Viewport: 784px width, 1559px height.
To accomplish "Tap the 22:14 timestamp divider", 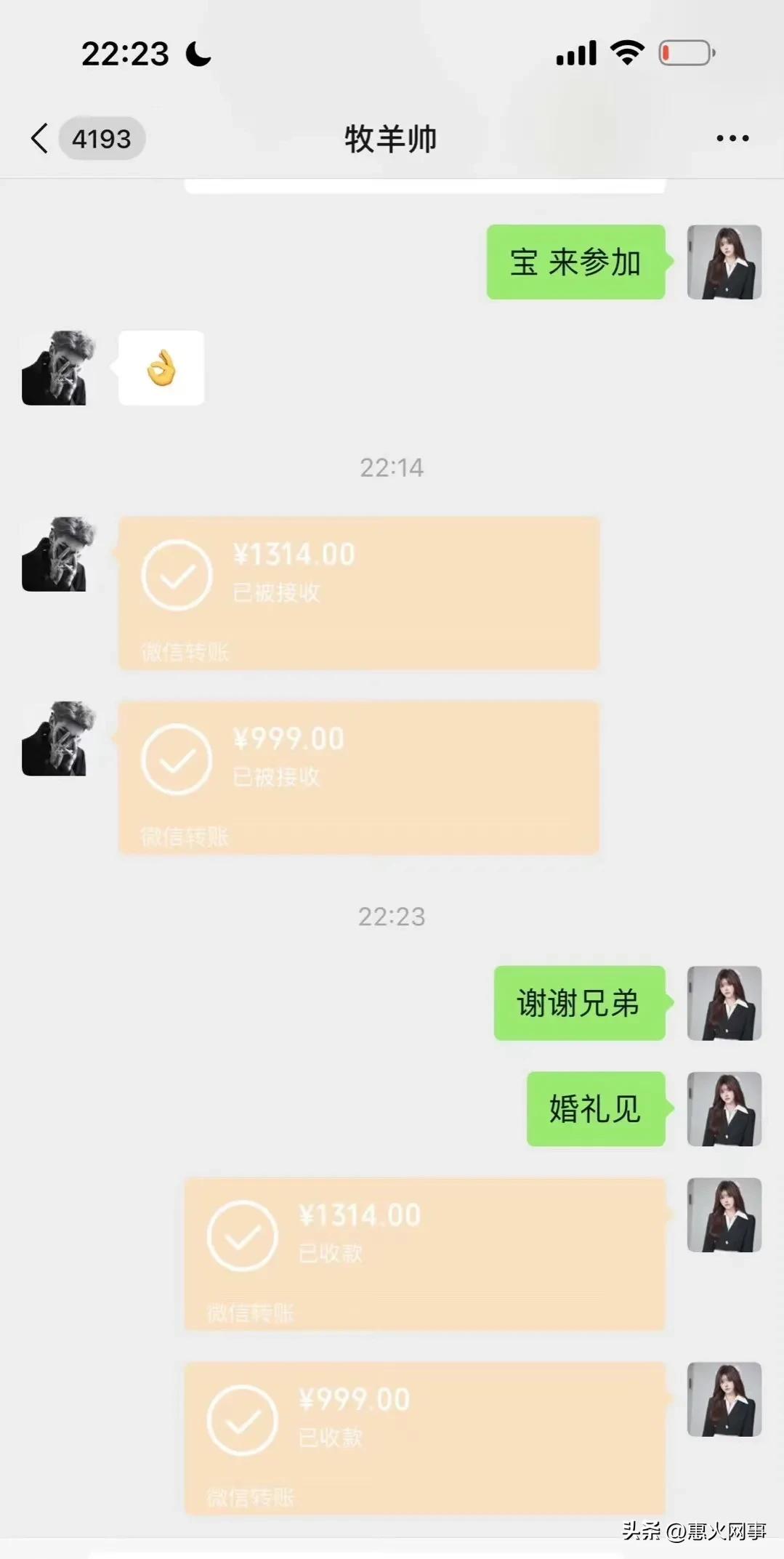I will click(392, 469).
